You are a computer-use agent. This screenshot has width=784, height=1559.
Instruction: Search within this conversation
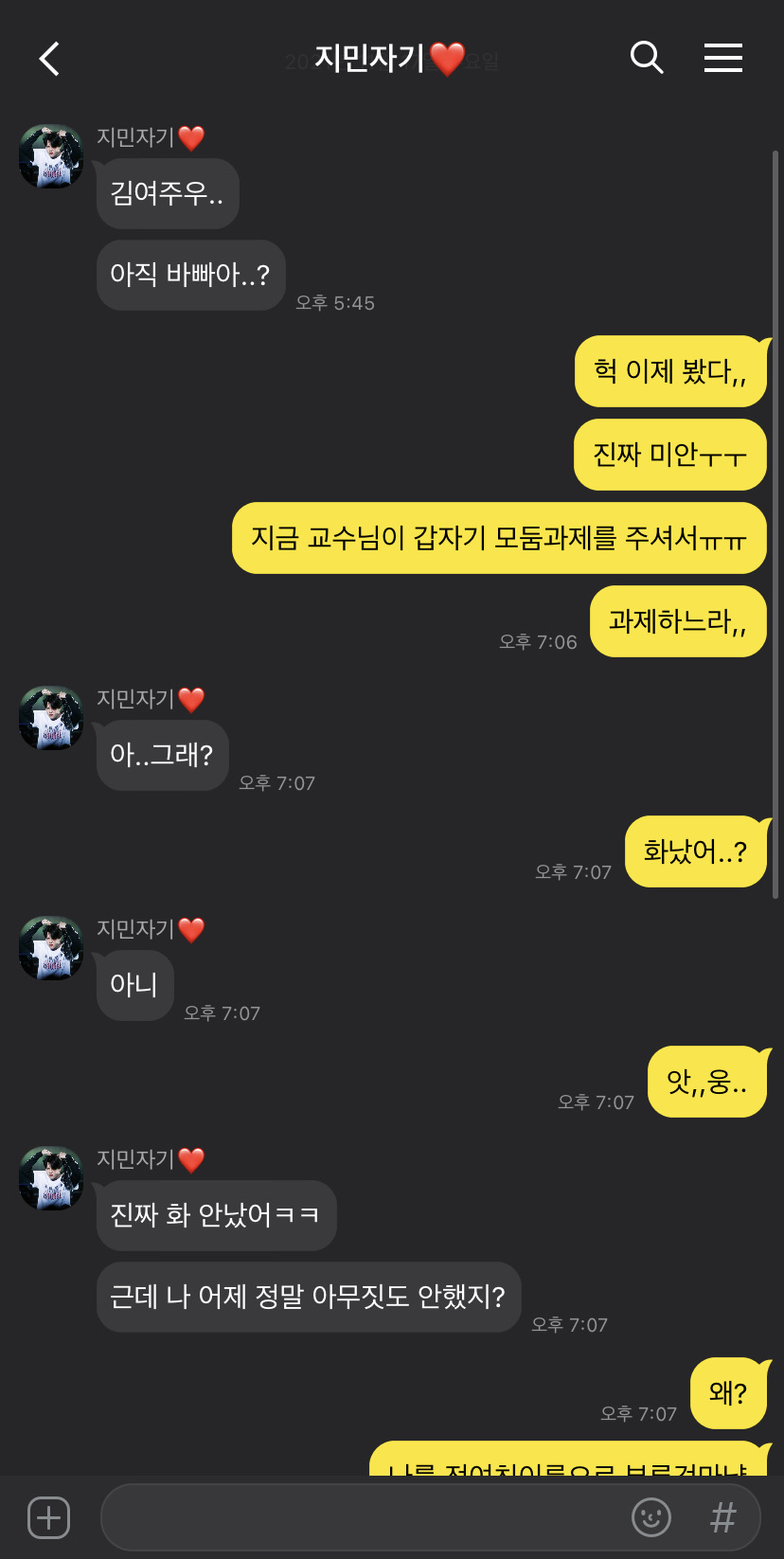[646, 58]
